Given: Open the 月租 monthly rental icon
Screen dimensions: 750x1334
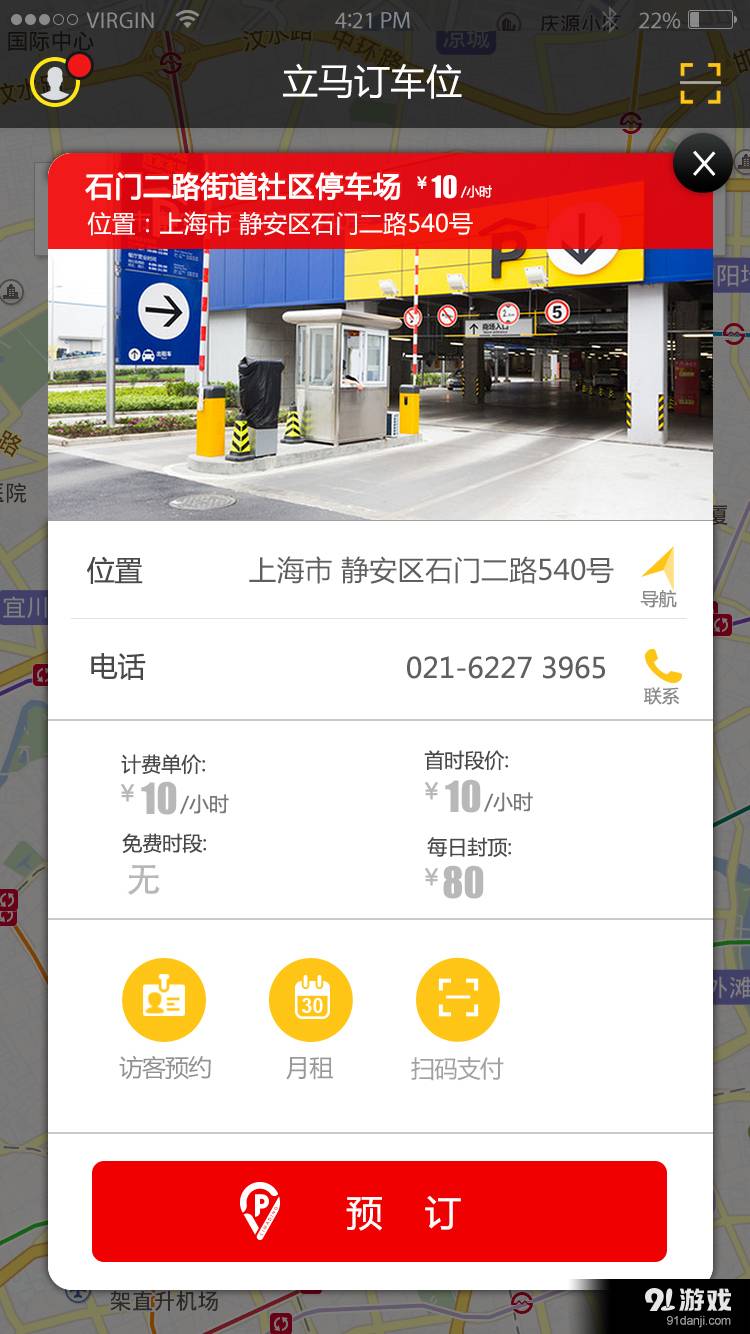Looking at the screenshot, I should point(309,999).
